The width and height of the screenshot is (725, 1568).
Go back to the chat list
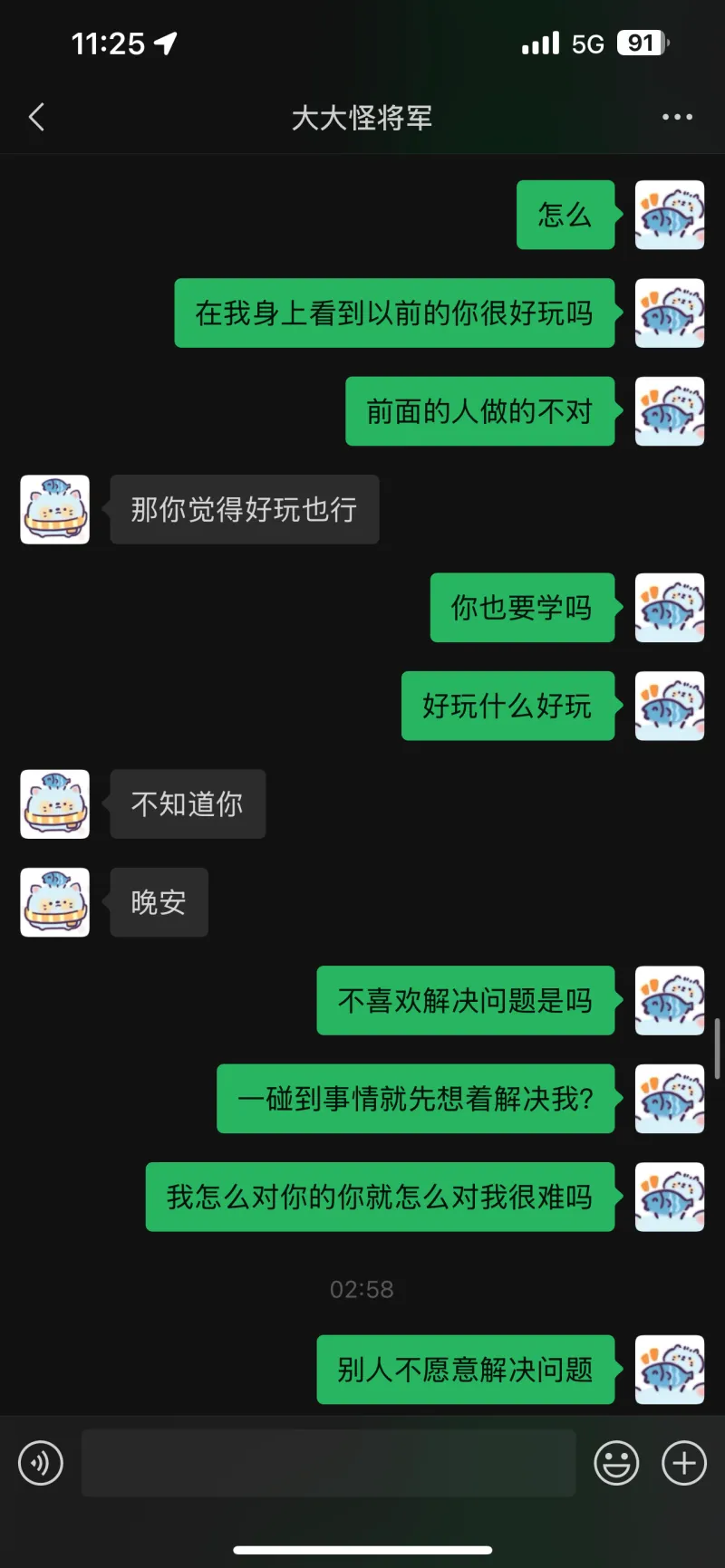(37, 117)
